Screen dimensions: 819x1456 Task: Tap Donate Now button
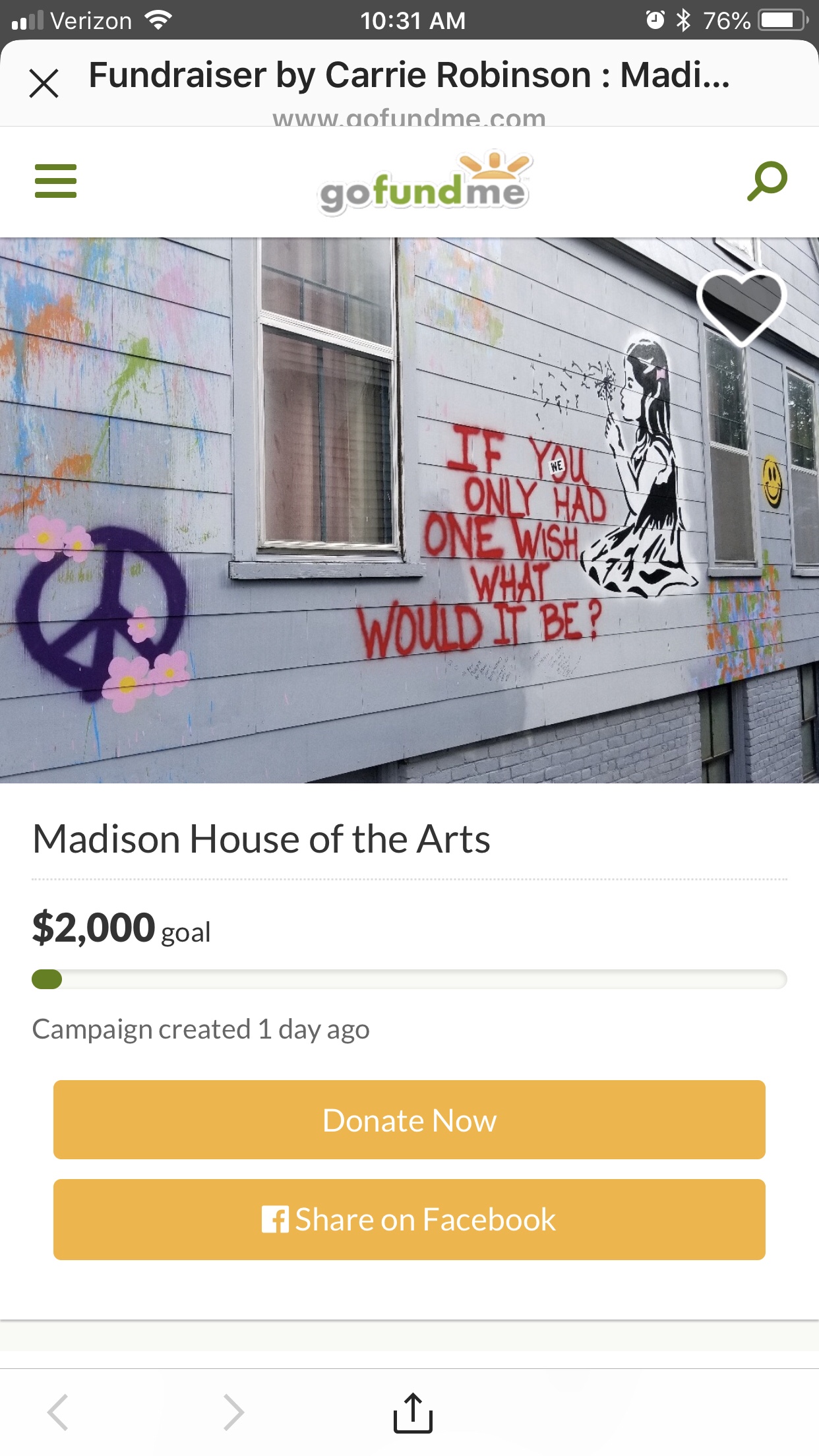coord(409,1120)
